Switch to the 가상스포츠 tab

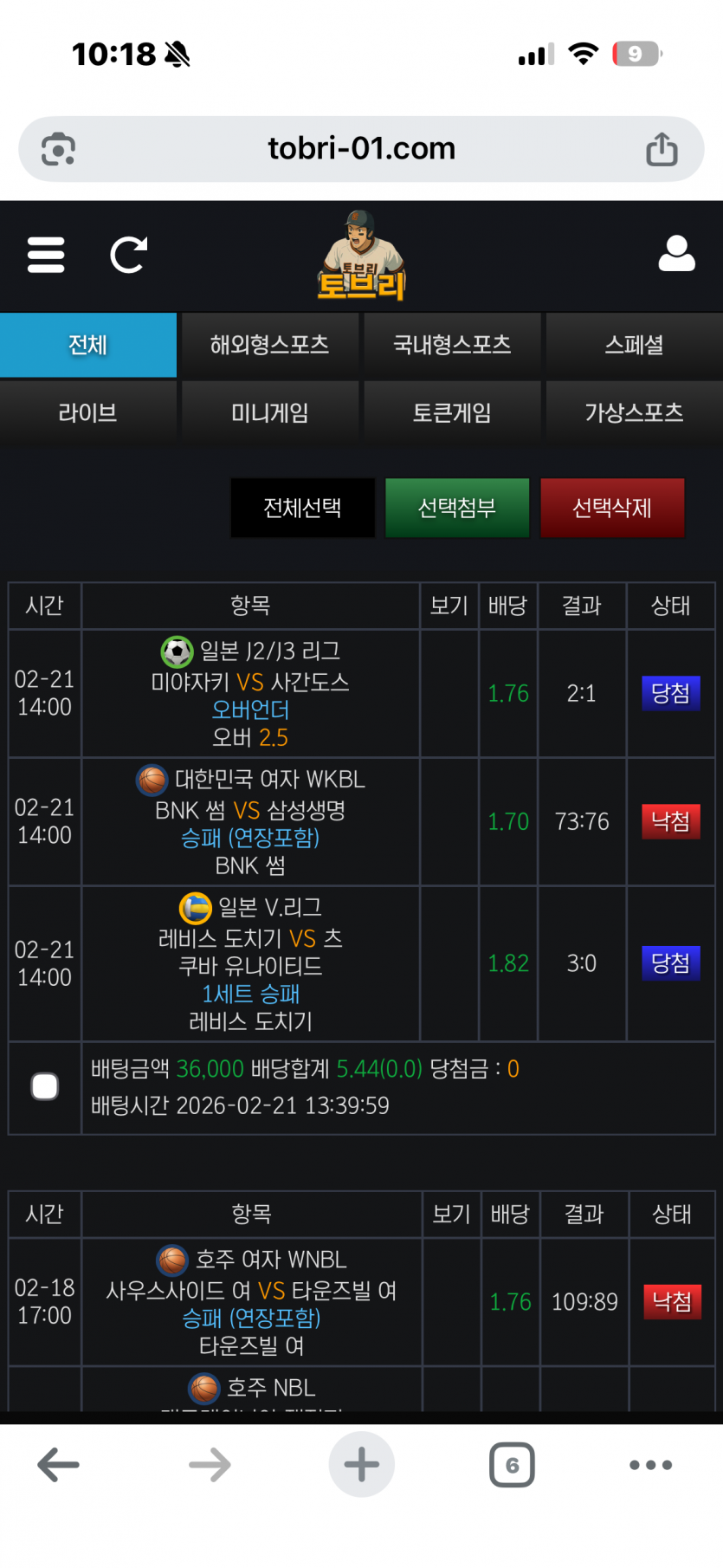[634, 412]
